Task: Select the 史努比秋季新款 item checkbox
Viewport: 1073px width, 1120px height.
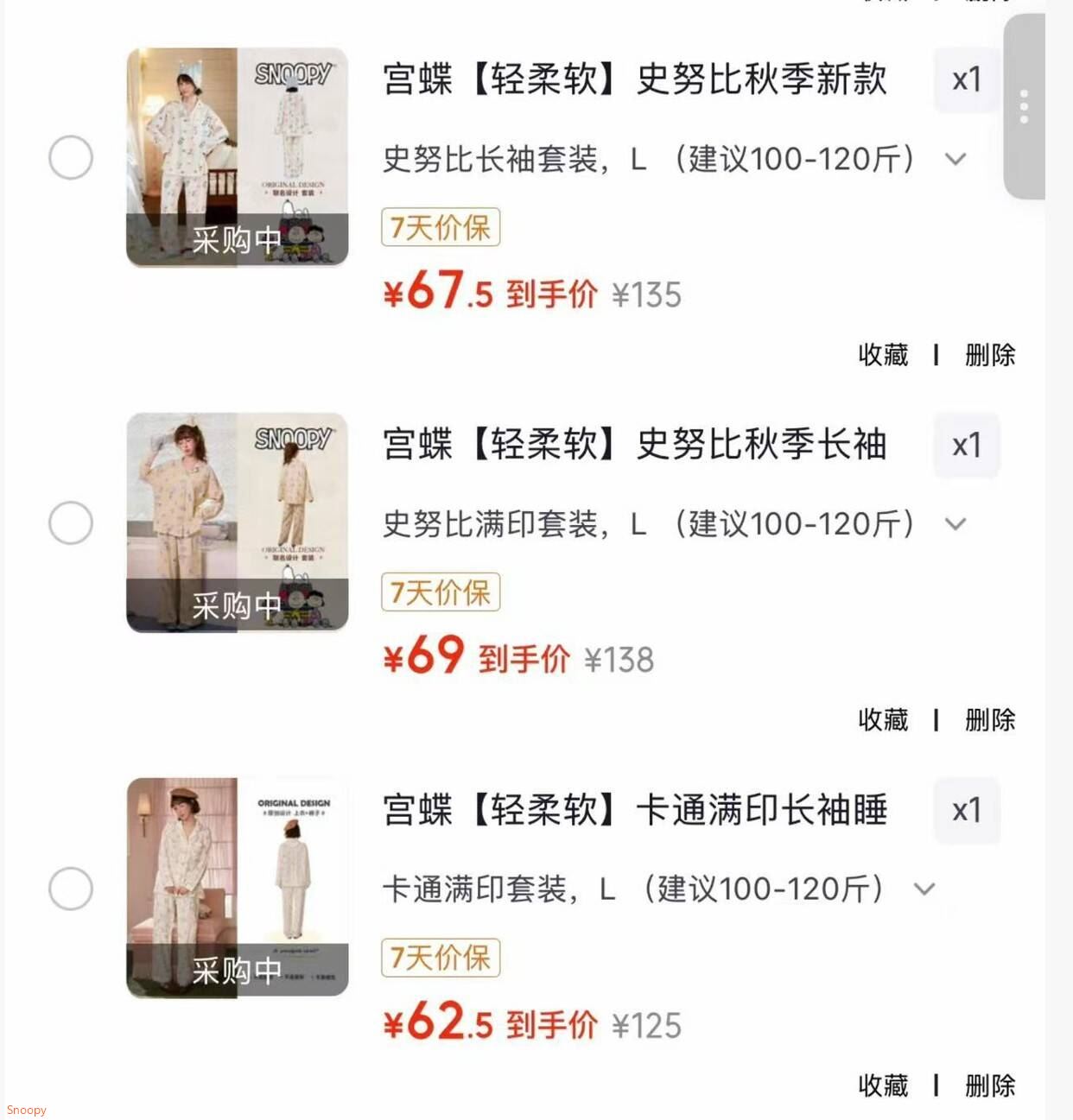Action: (x=71, y=157)
